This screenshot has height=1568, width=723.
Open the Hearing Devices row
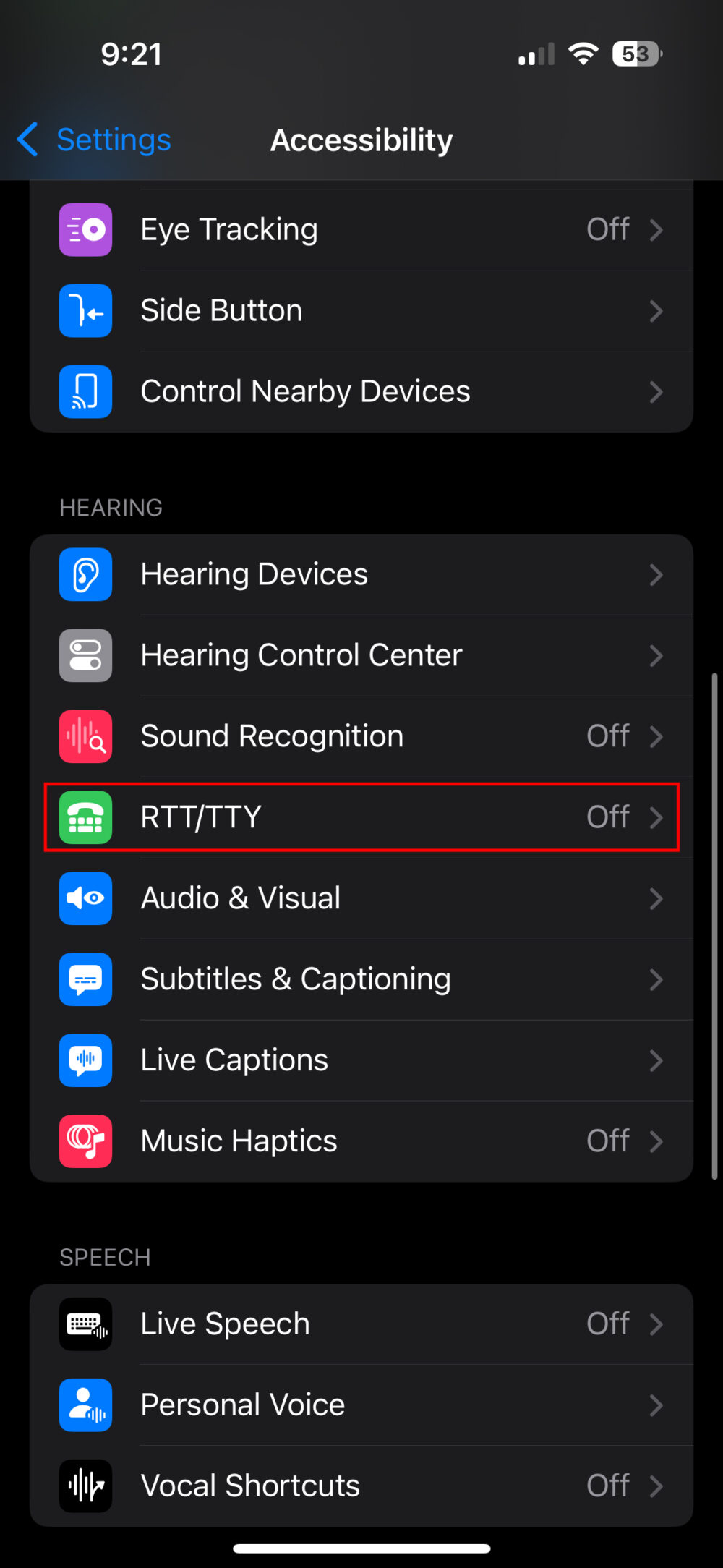361,574
